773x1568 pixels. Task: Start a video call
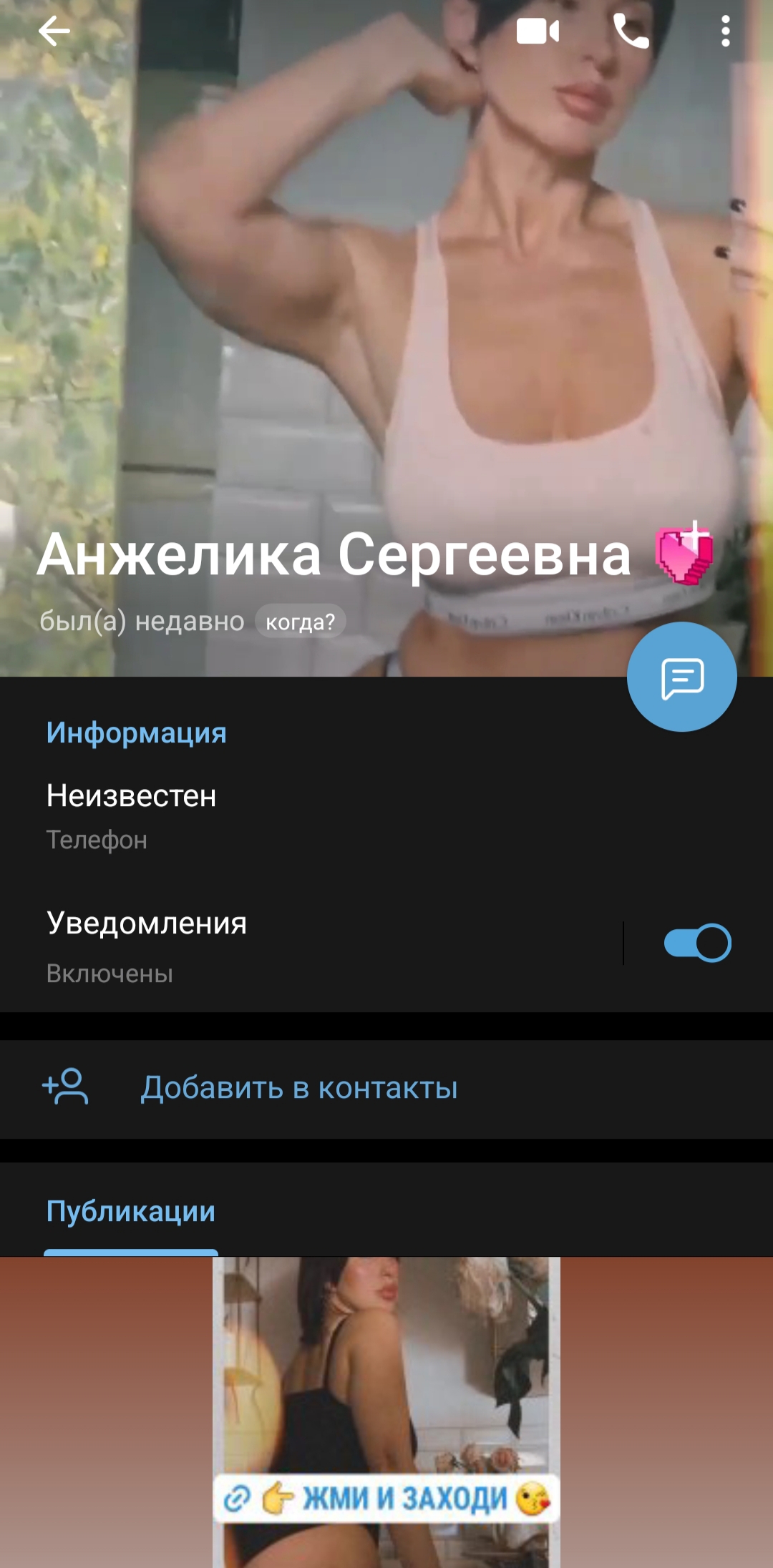point(538,31)
